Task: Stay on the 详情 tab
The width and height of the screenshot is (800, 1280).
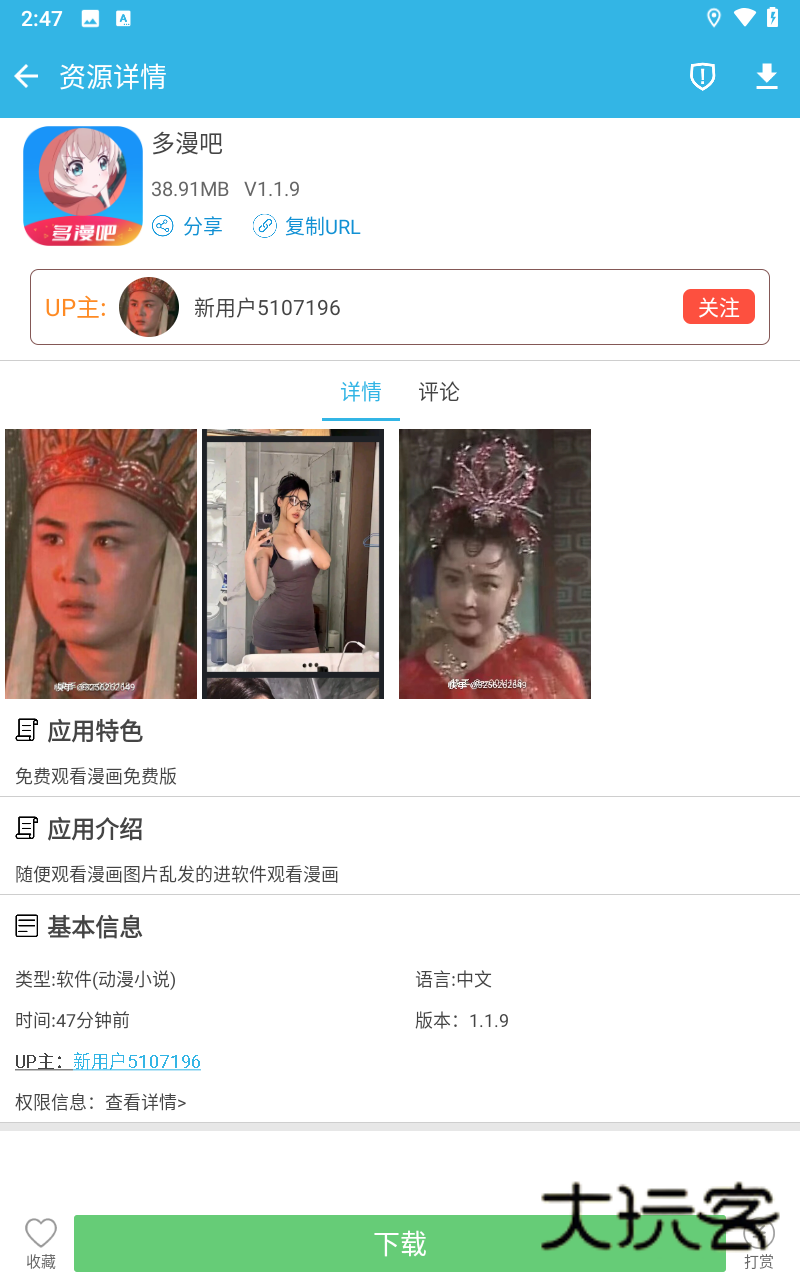Action: [x=360, y=392]
